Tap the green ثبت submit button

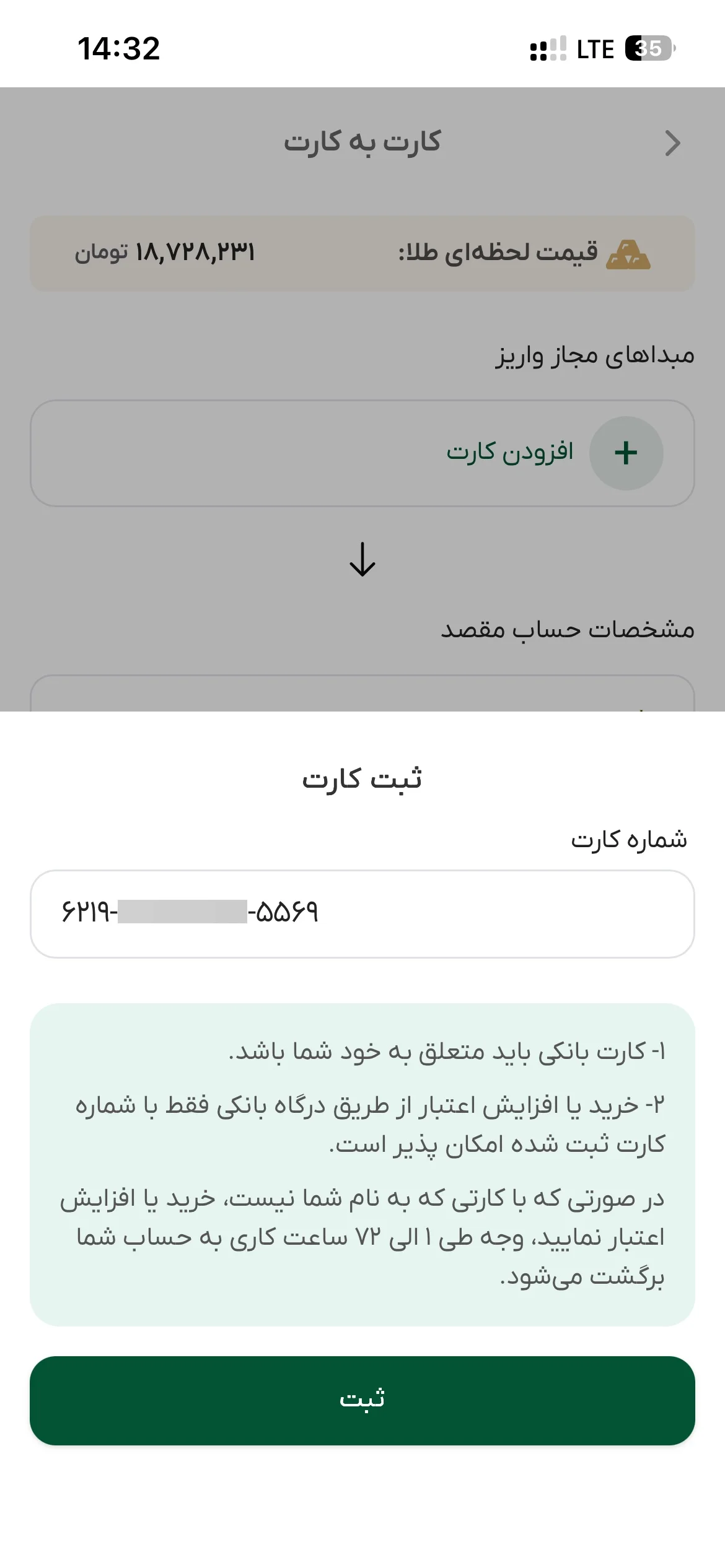(362, 1400)
